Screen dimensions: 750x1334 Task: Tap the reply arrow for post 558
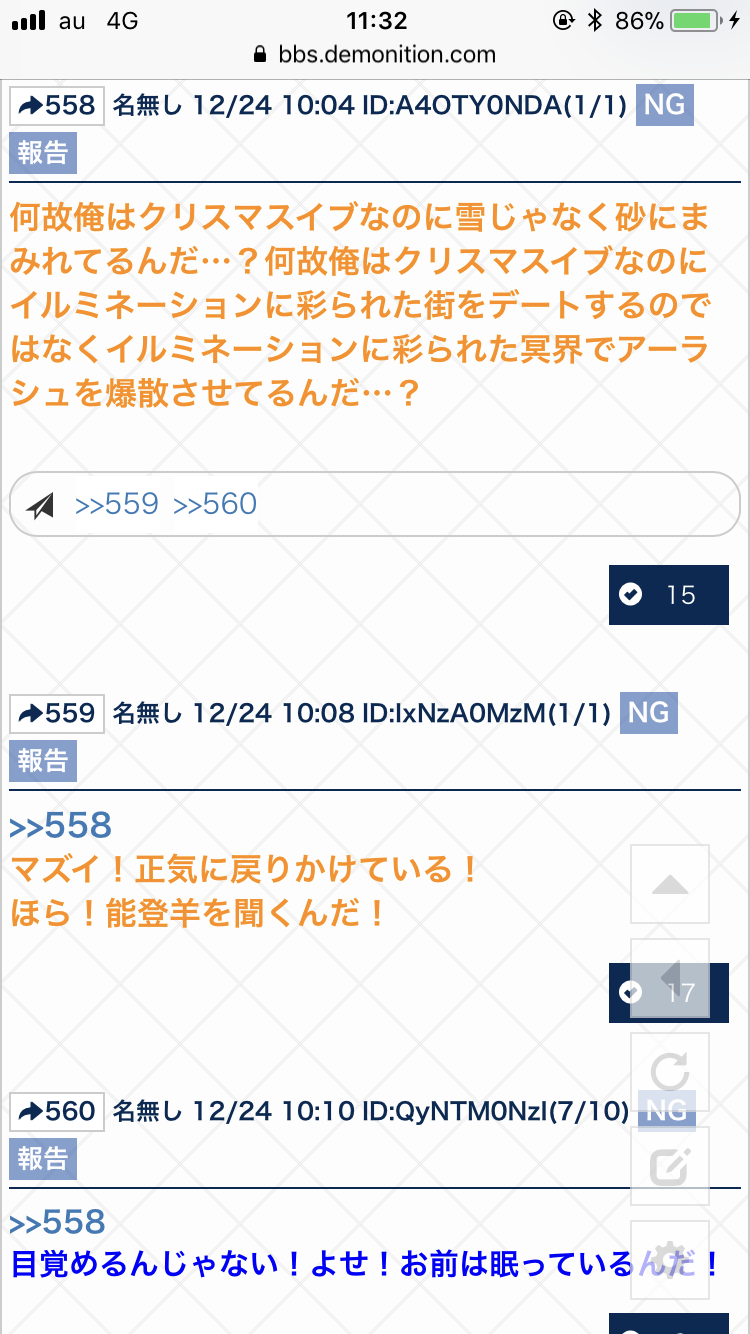point(57,105)
